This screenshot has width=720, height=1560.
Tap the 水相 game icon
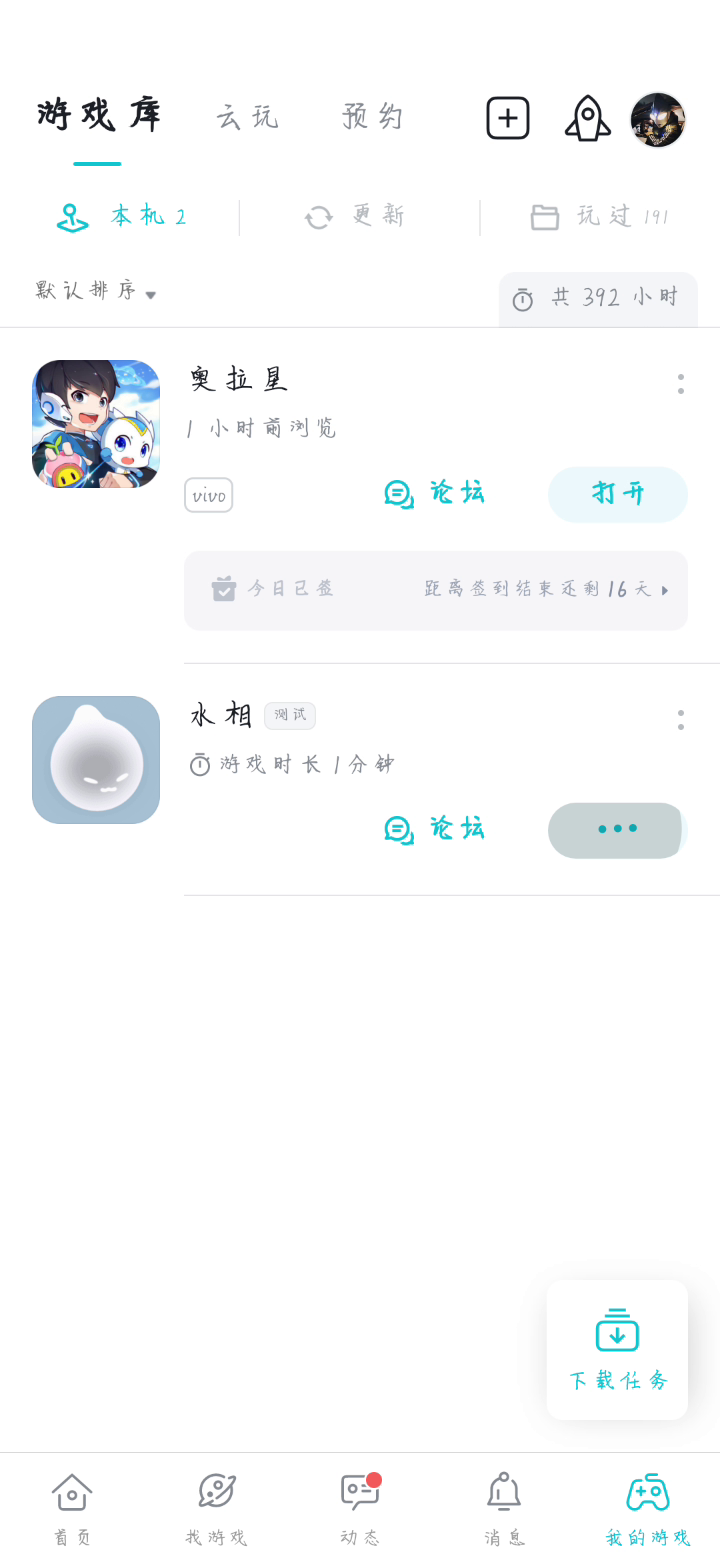96,760
